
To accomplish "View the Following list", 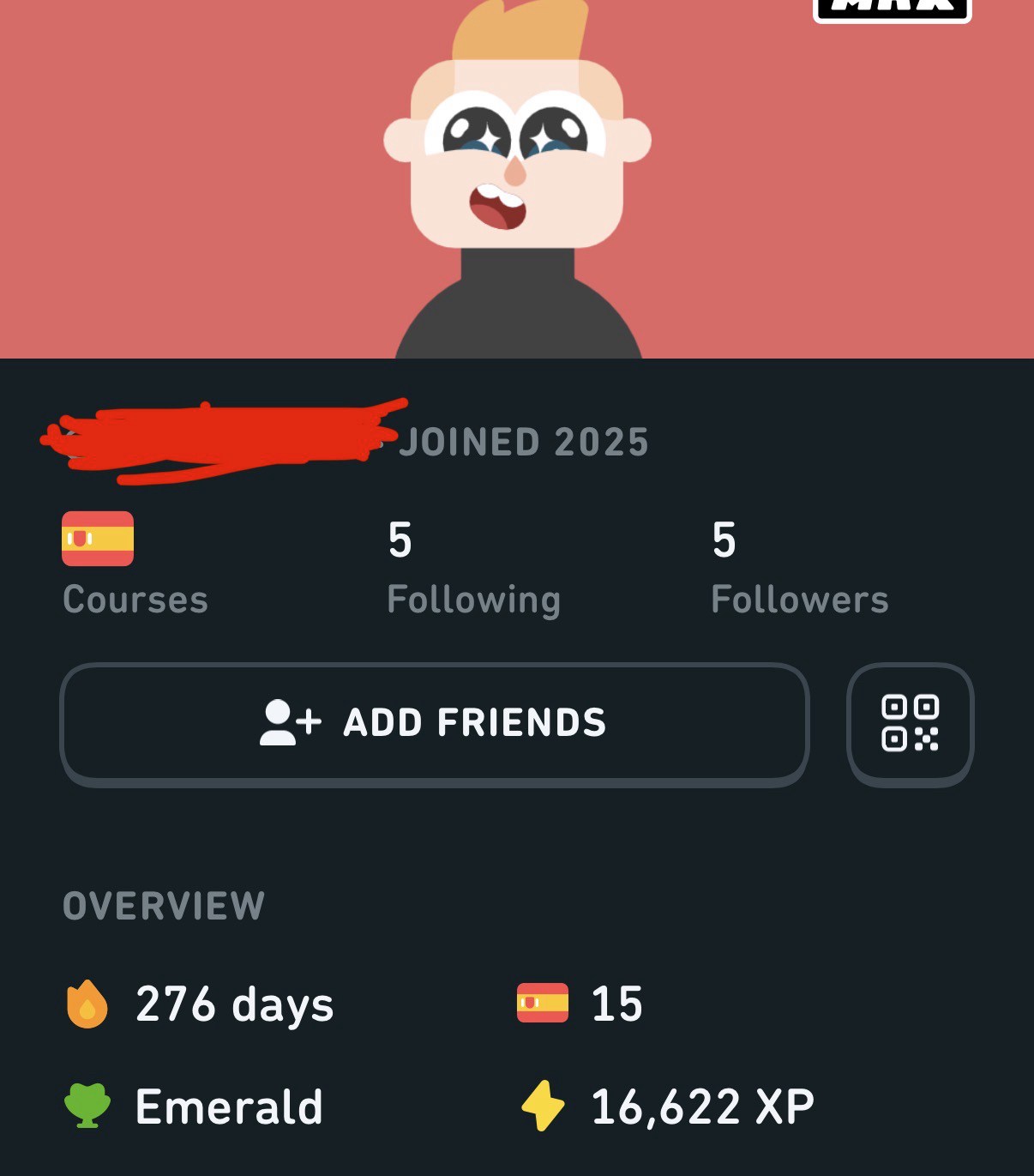I will coord(473,567).
